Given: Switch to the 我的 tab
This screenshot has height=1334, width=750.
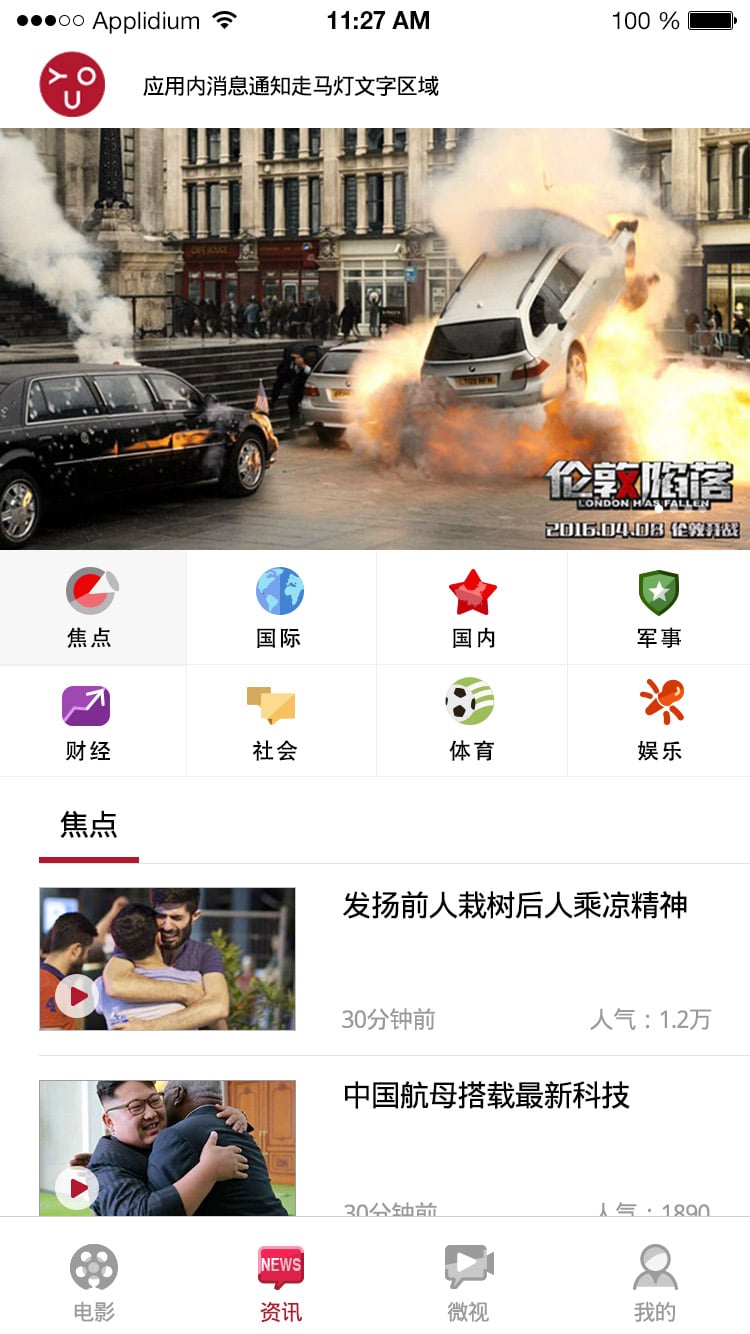Looking at the screenshot, I should pos(655,1283).
